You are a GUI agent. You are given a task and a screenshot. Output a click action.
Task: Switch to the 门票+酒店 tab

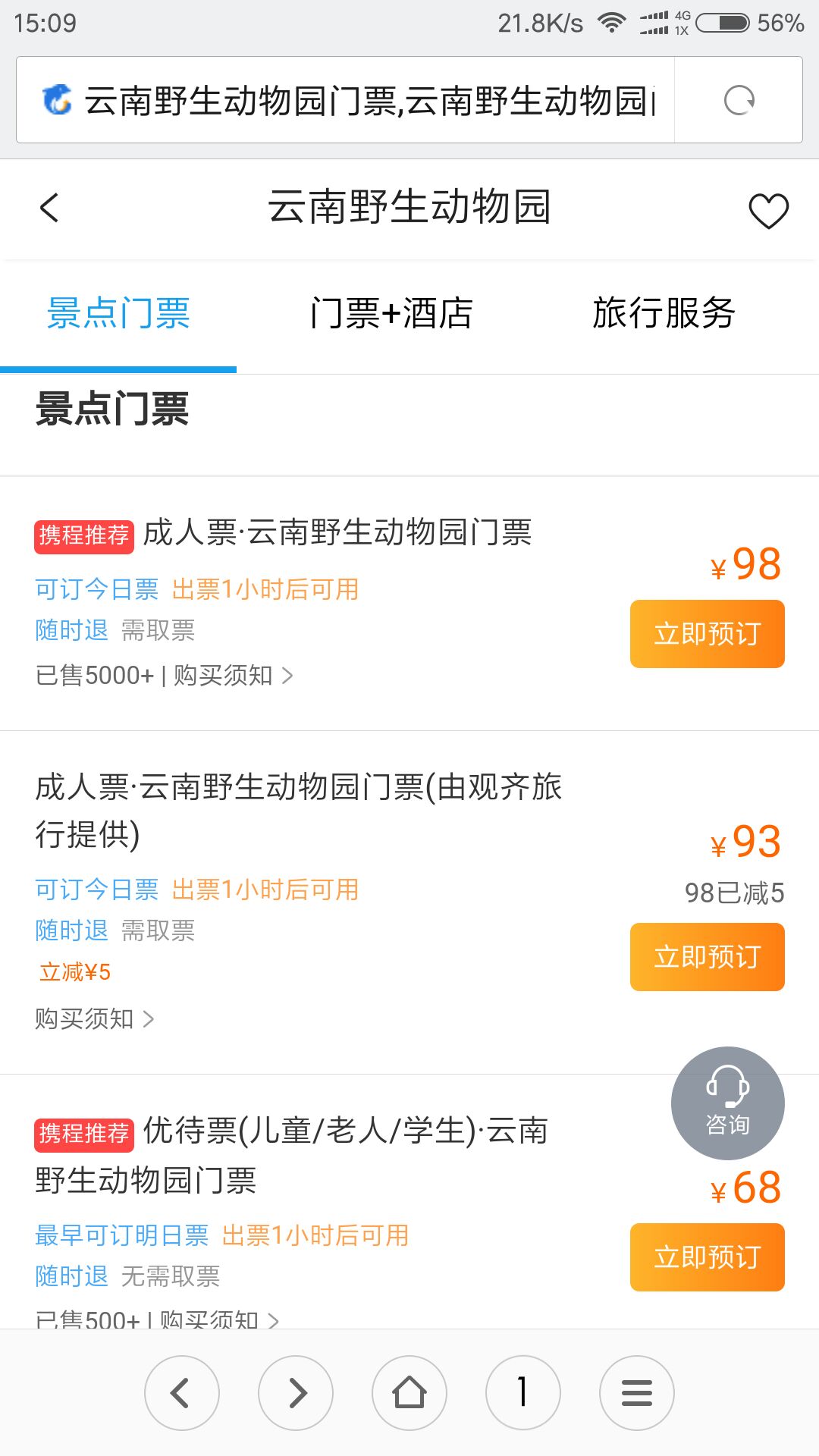pyautogui.click(x=391, y=313)
